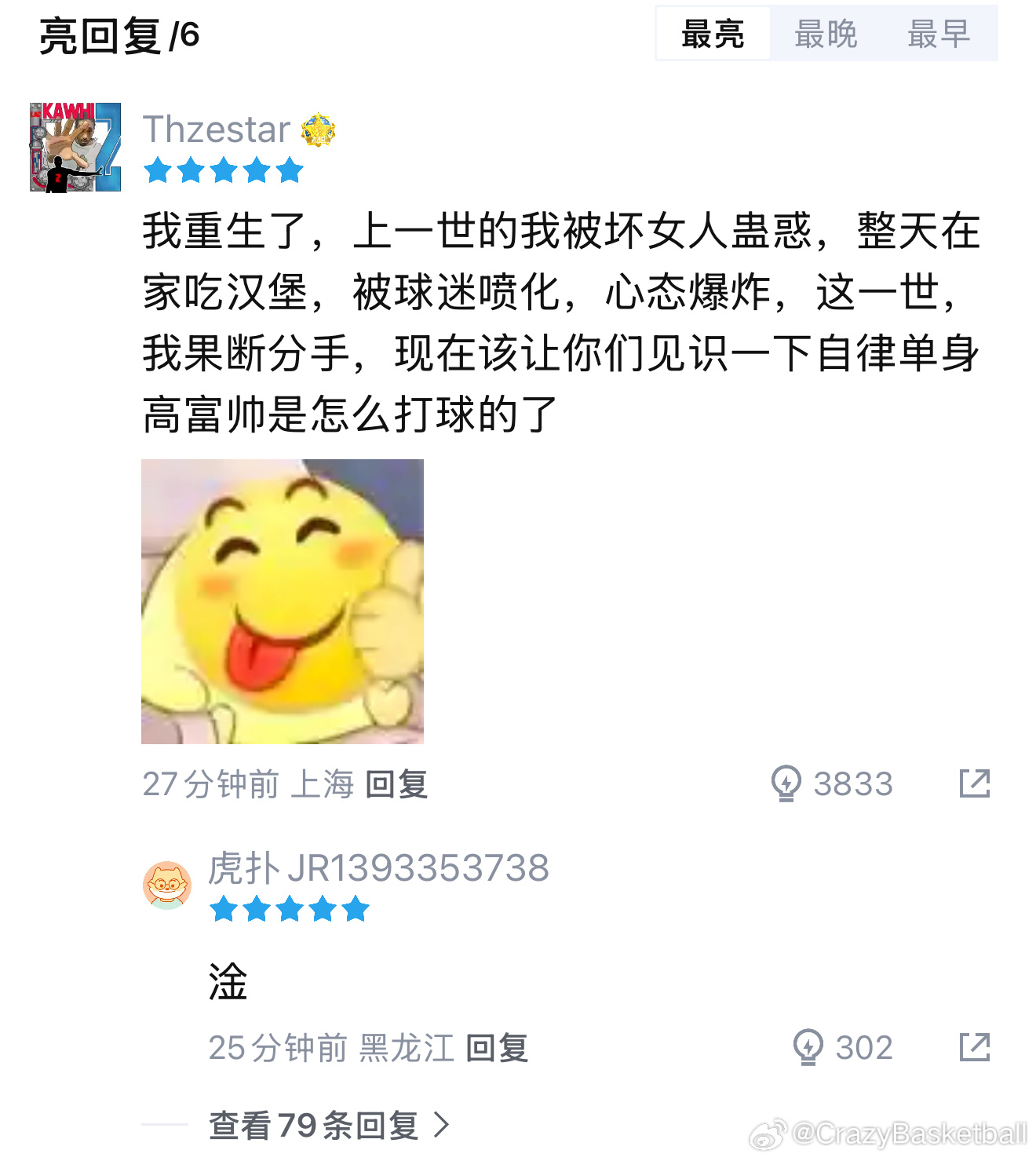This screenshot has width=1036, height=1161.
Task: Select the fifth star on Thzestar's rating
Action: point(288,171)
